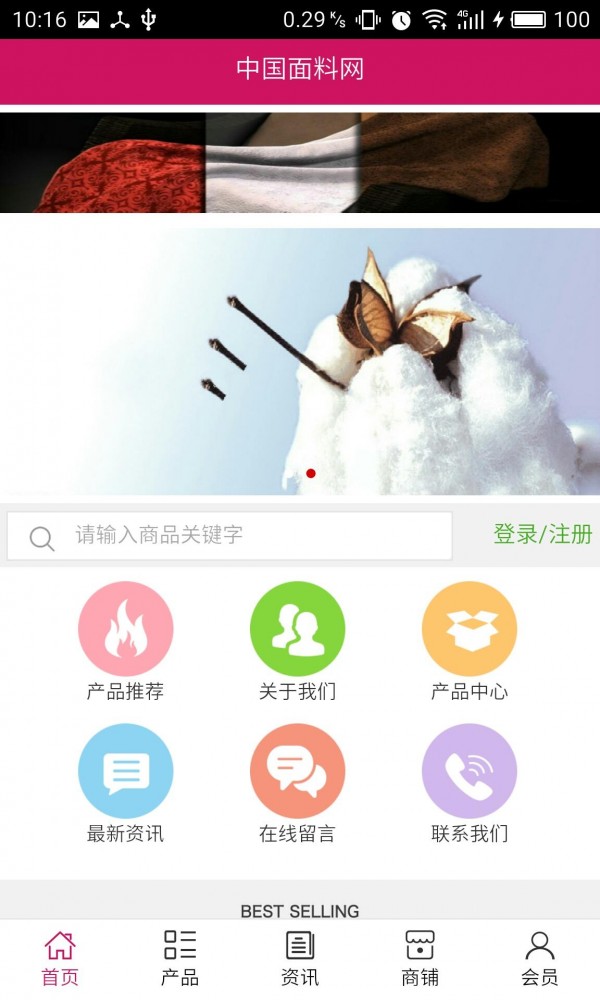Open 联系我们 contact page
This screenshot has width=600, height=1000.
[469, 783]
